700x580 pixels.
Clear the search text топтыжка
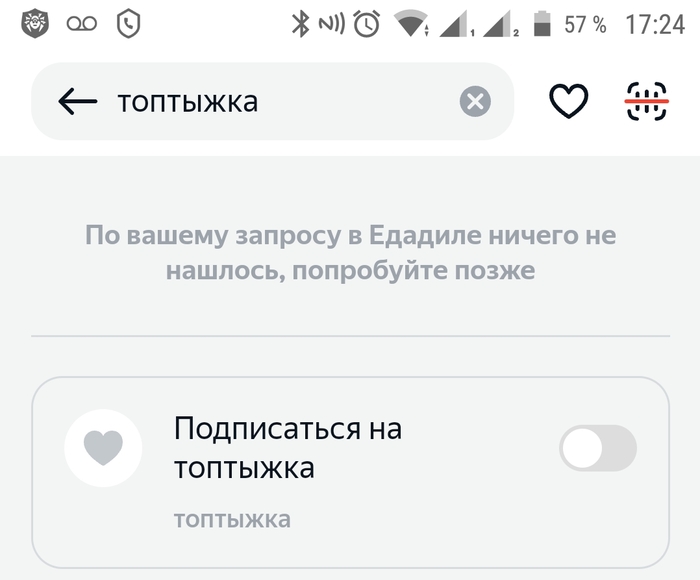[x=475, y=101]
